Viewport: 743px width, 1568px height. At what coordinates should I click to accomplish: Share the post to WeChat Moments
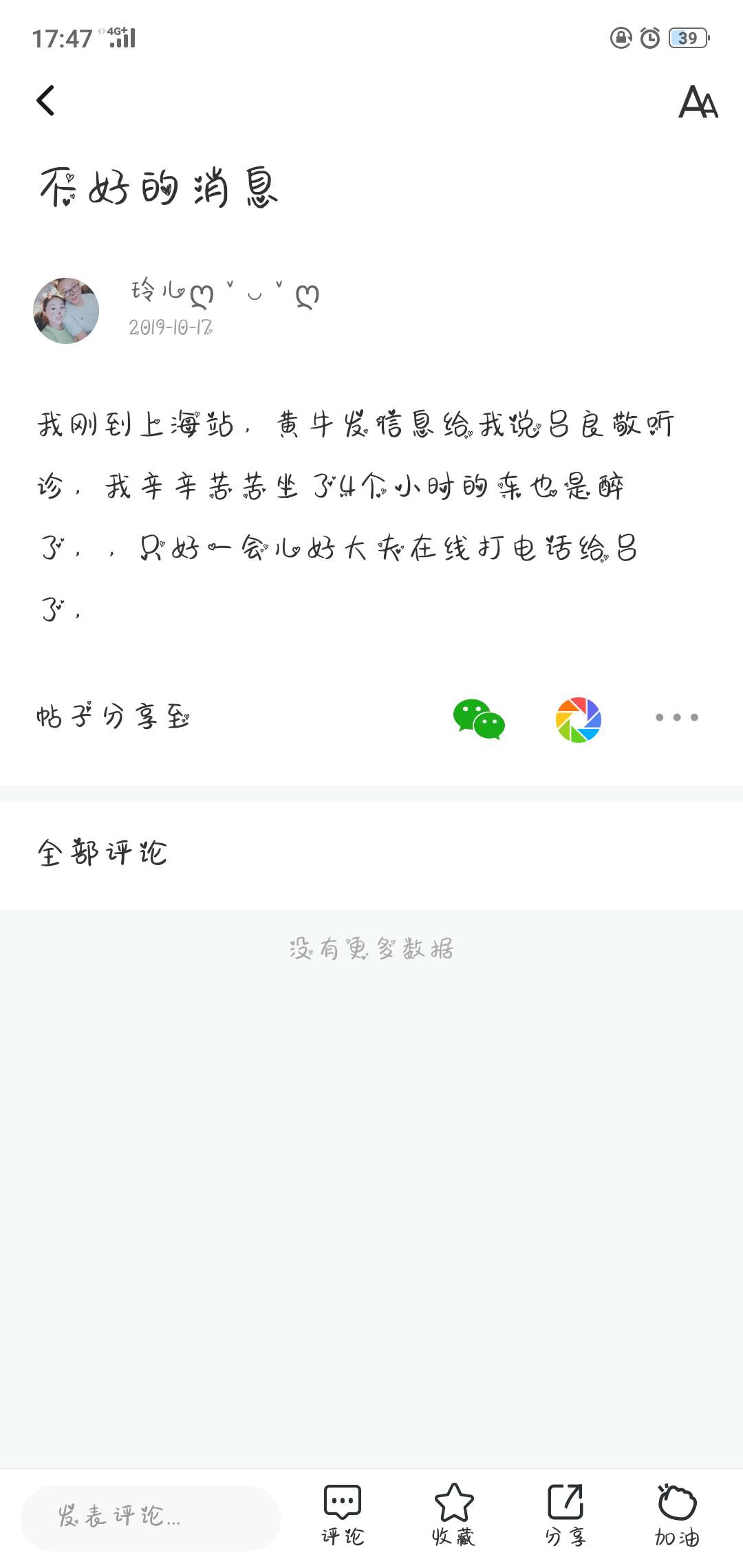click(579, 720)
